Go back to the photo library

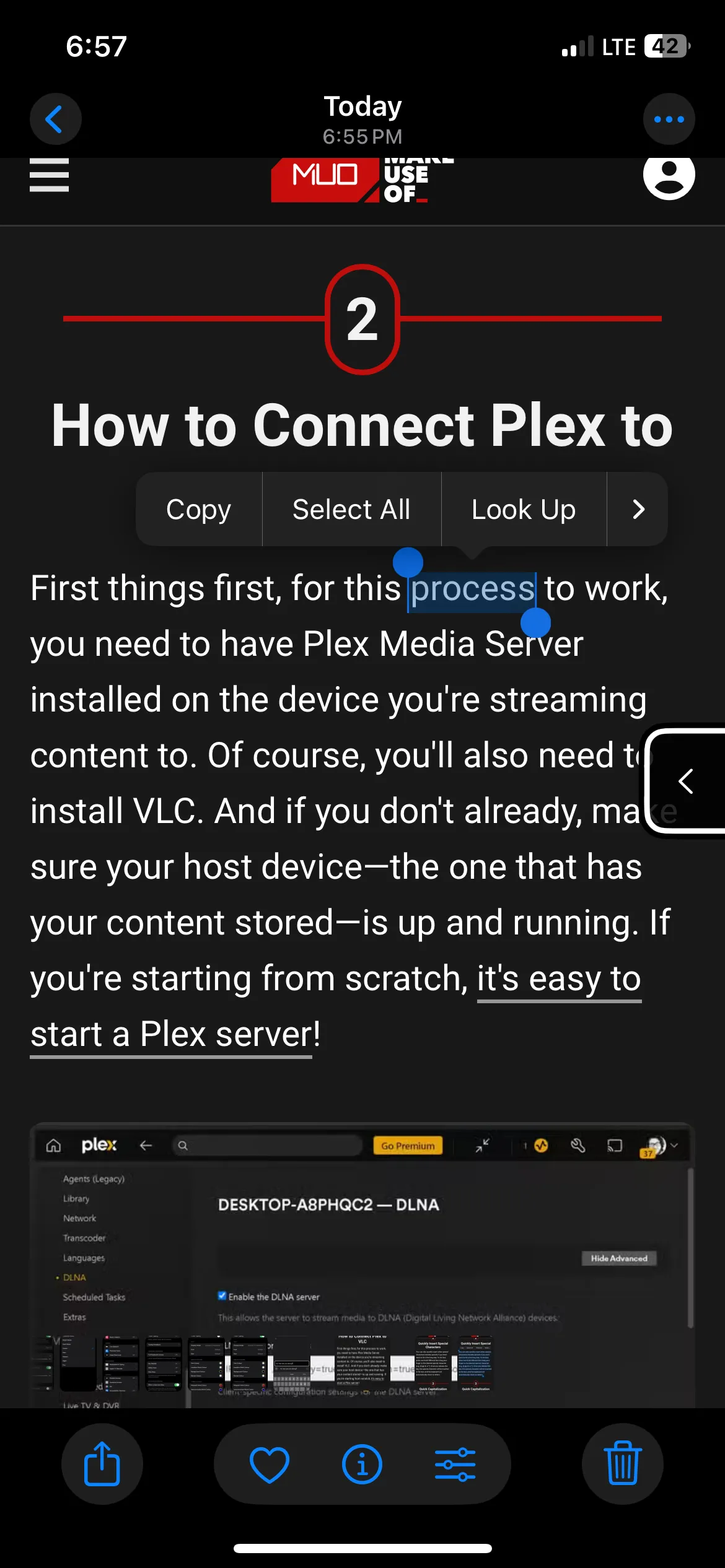(x=55, y=119)
